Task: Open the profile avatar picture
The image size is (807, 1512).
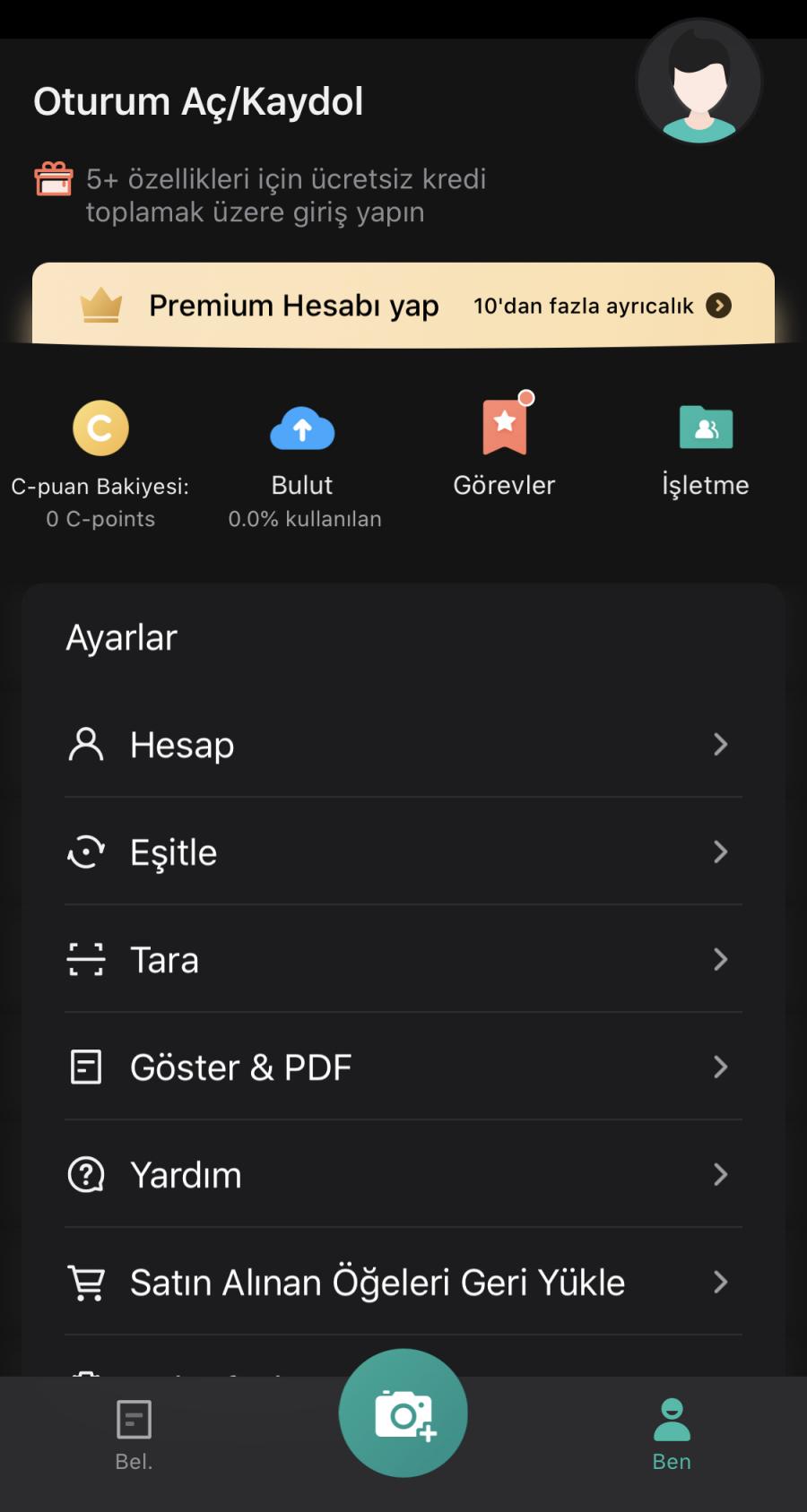Action: (699, 82)
